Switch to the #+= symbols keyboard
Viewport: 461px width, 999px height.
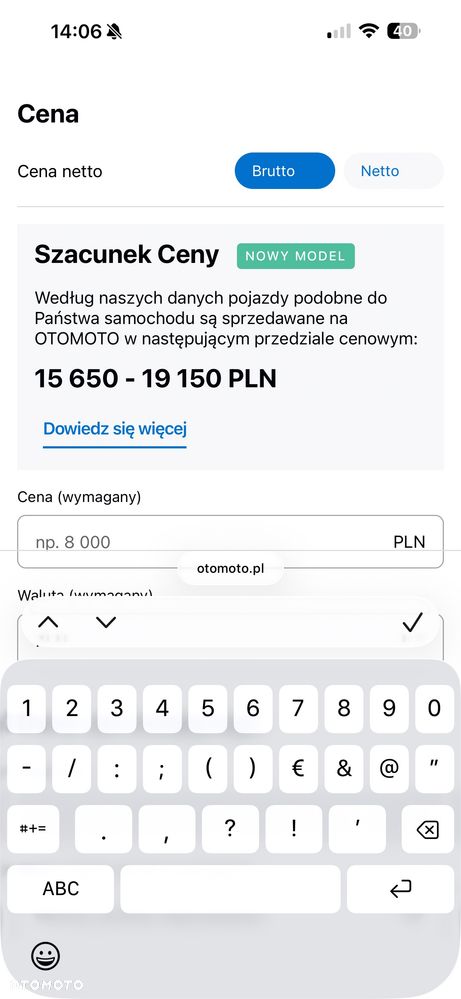(32, 830)
